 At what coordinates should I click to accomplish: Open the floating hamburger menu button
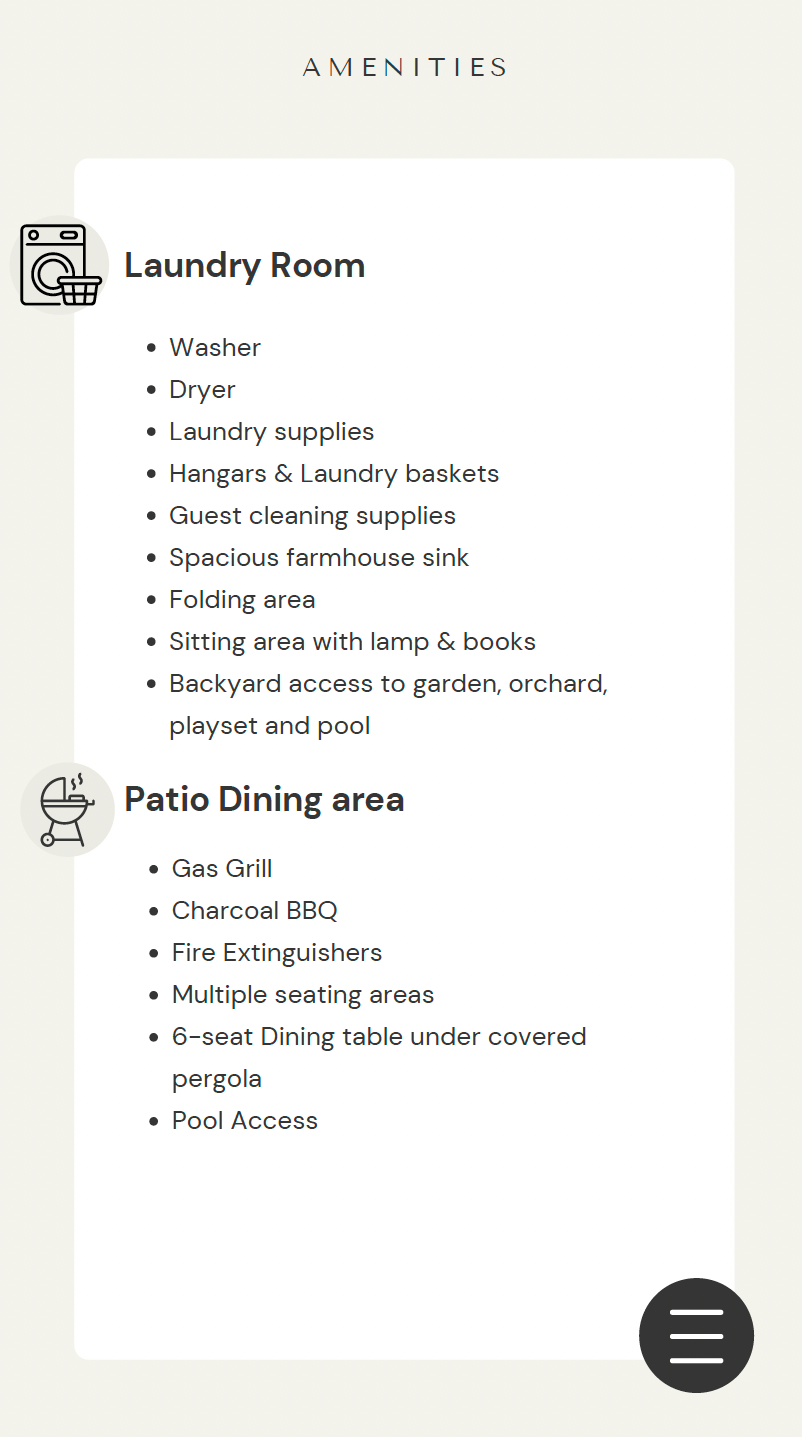(696, 1335)
